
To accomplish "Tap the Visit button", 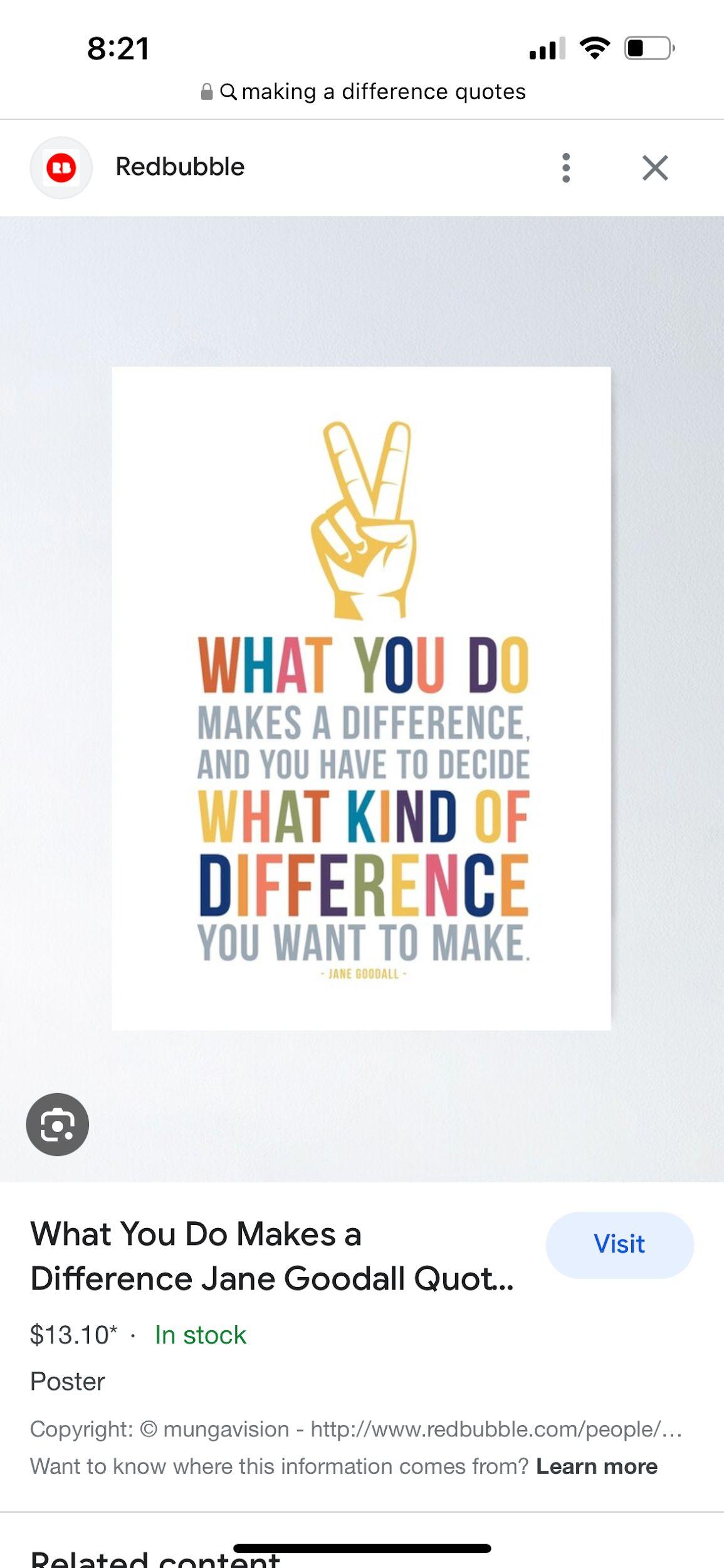I will (x=619, y=1244).
